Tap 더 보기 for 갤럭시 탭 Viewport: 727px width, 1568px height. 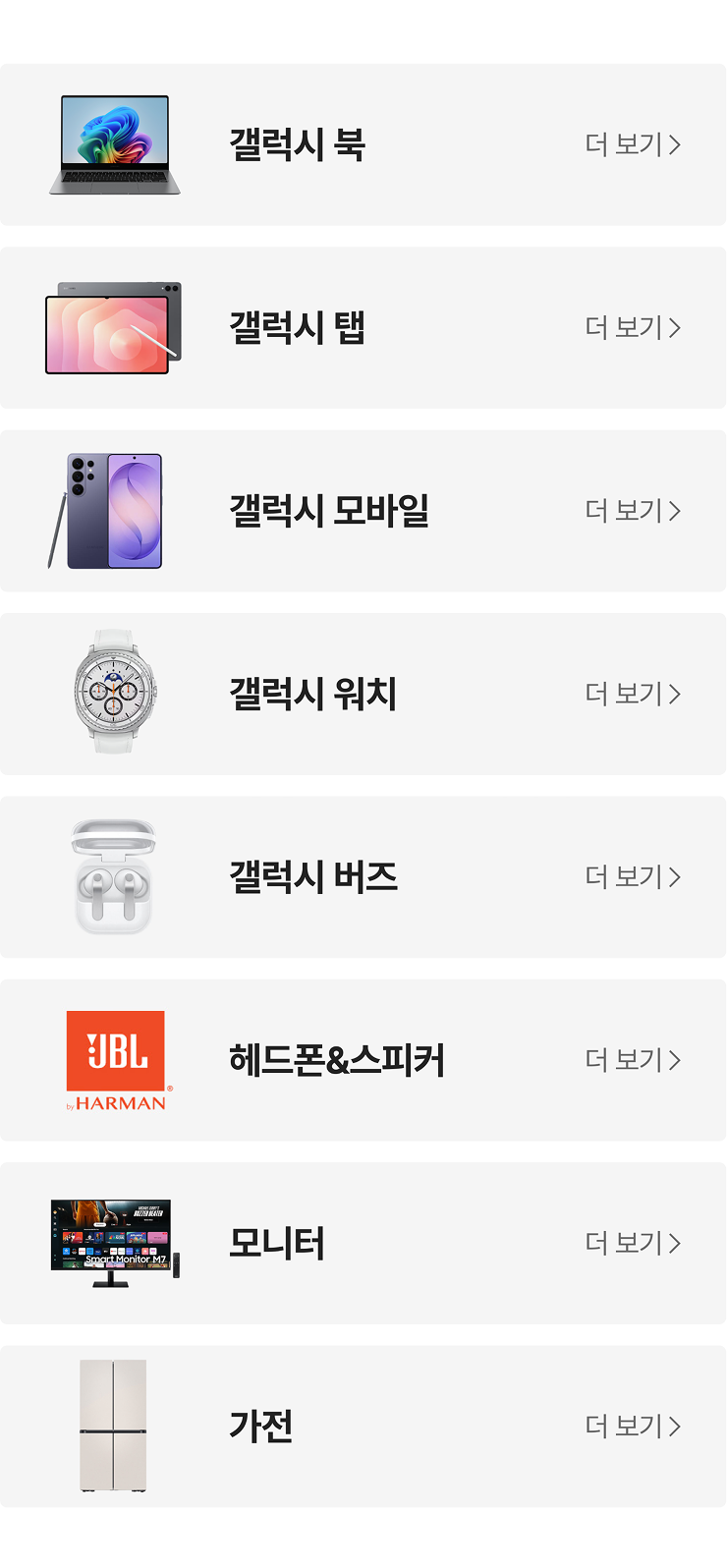coord(632,328)
